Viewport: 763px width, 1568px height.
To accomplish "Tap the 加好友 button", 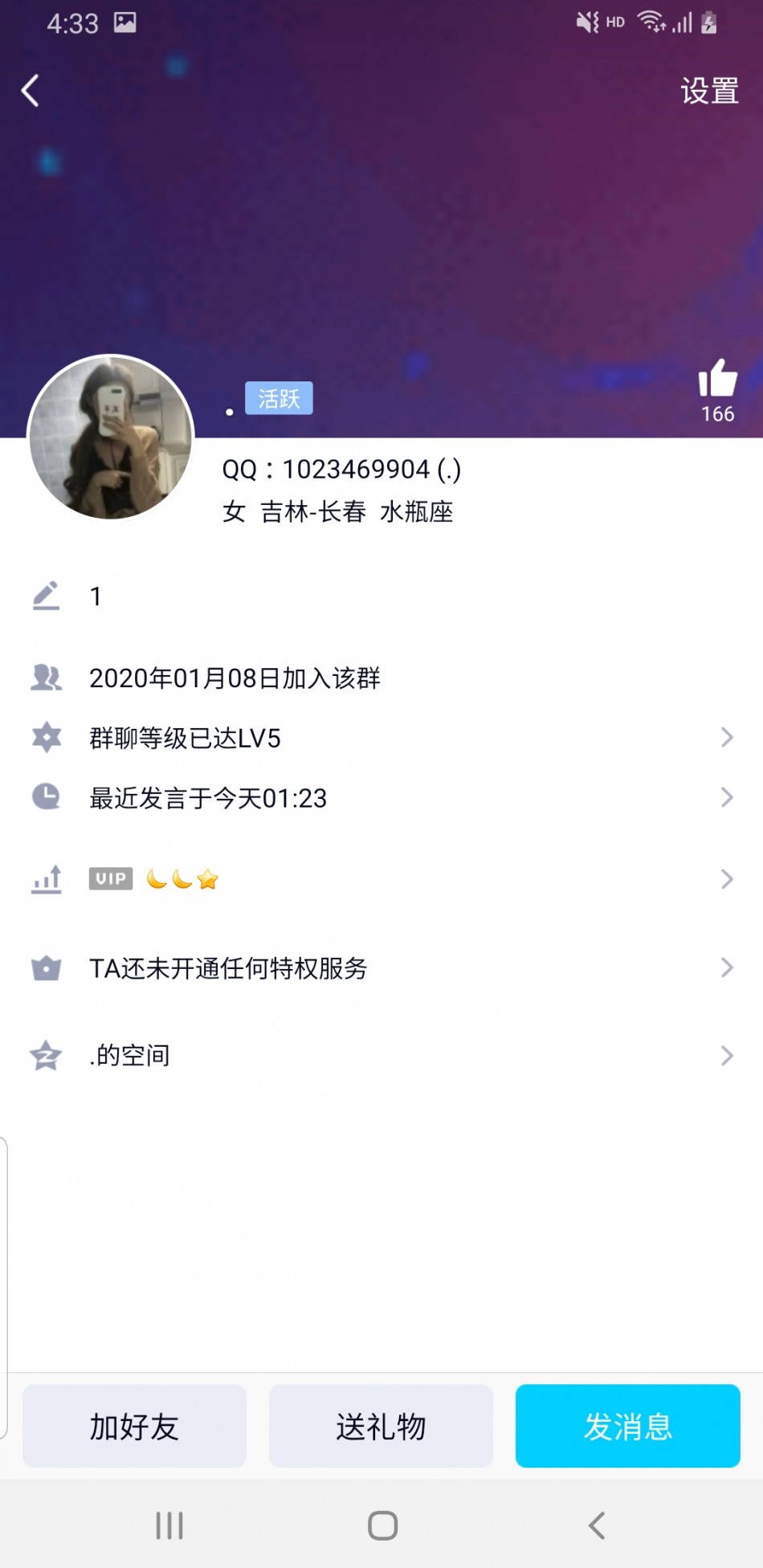I will tap(134, 1427).
